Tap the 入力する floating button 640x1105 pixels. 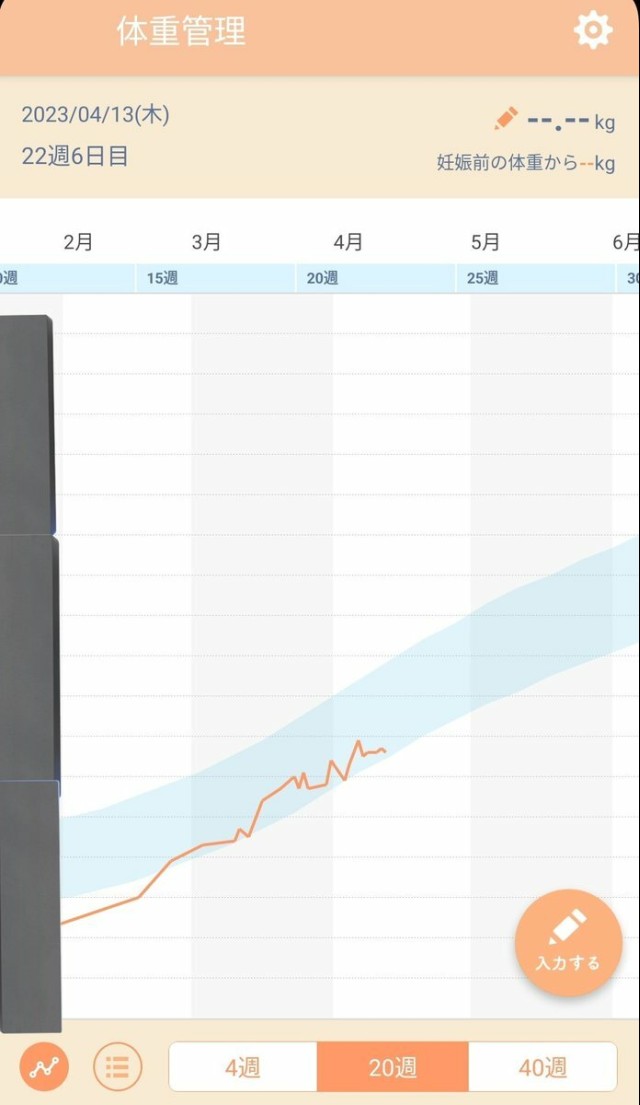click(568, 942)
